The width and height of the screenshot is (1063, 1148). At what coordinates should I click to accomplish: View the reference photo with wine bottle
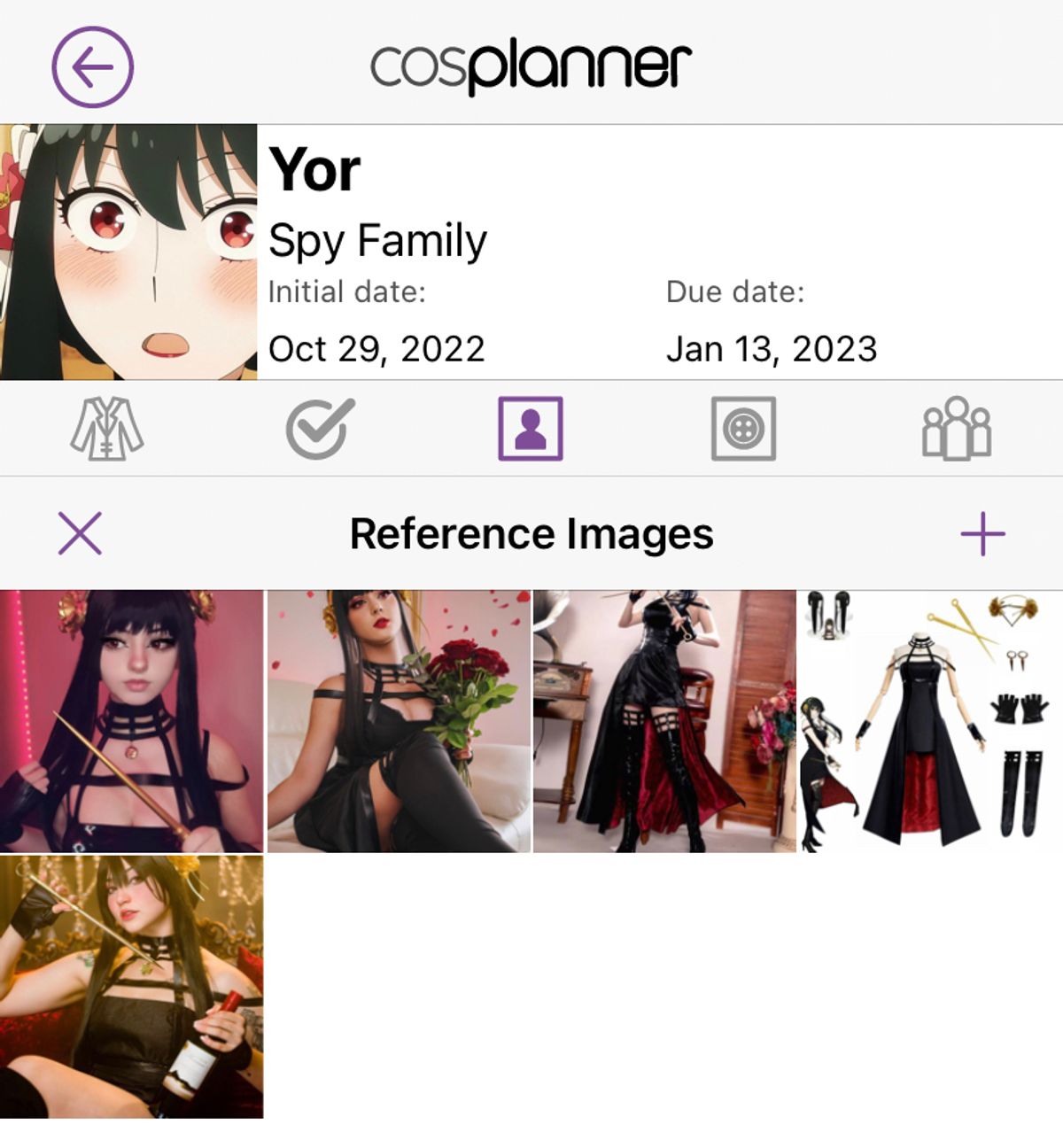click(131, 986)
